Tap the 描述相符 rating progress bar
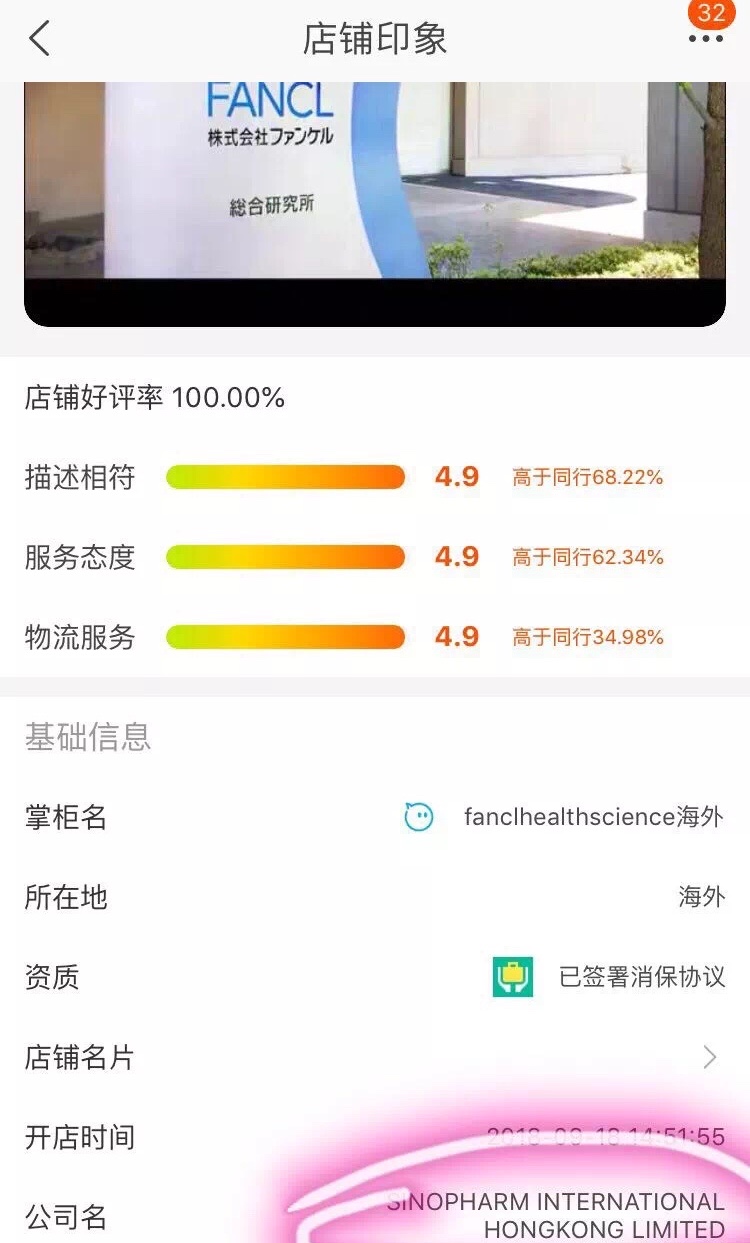750x1243 pixels. pos(285,478)
